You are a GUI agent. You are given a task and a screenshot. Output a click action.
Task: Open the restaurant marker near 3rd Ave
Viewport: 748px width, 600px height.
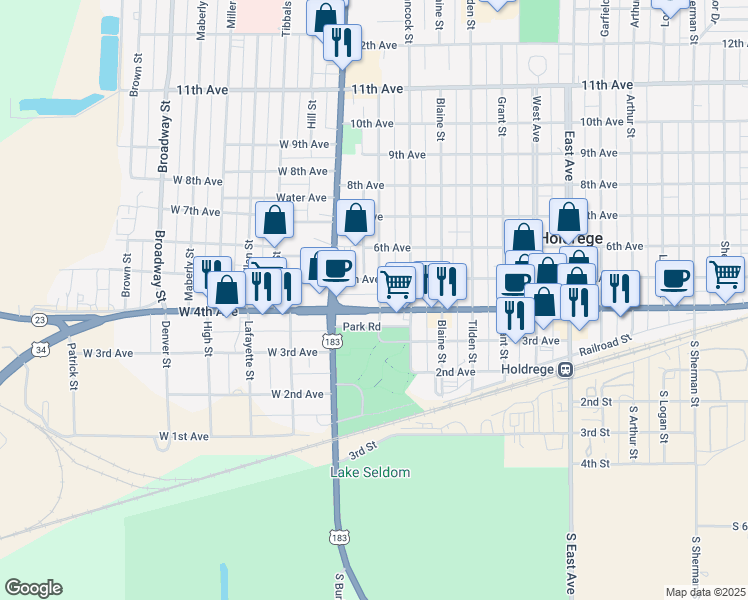(x=515, y=316)
